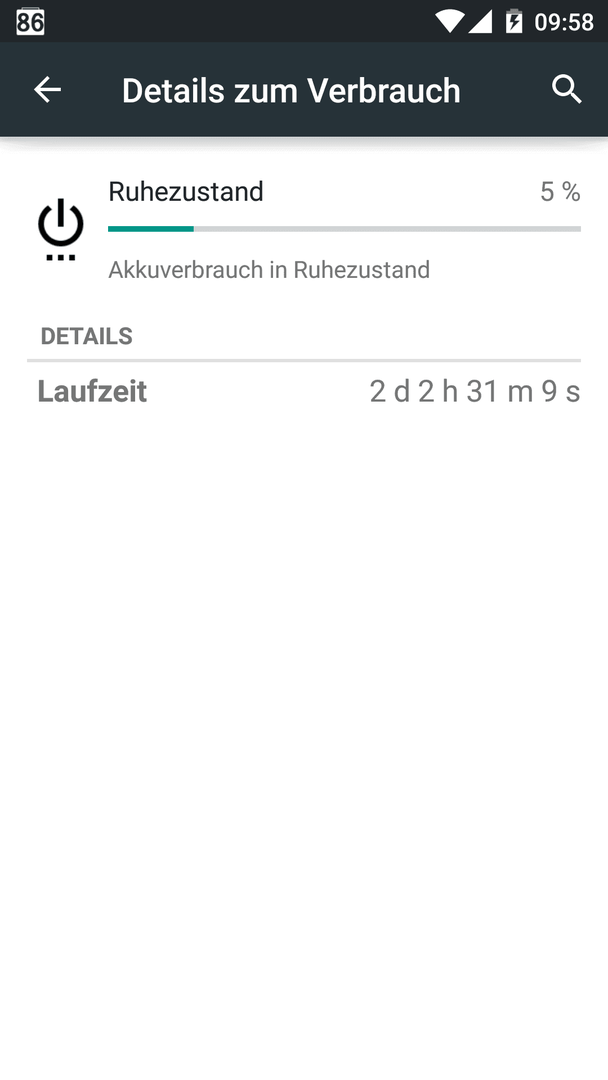Screen dimensions: 608x1080
Task: Open the search magnifier icon
Action: pos(567,90)
